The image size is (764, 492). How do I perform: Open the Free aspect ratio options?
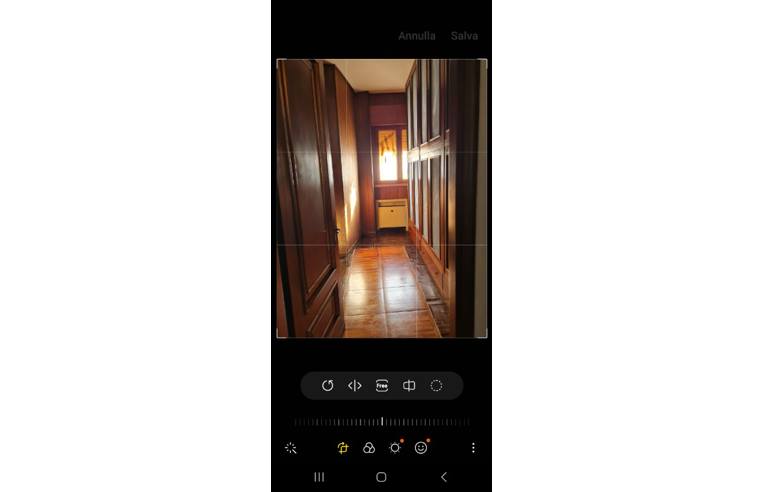point(382,386)
